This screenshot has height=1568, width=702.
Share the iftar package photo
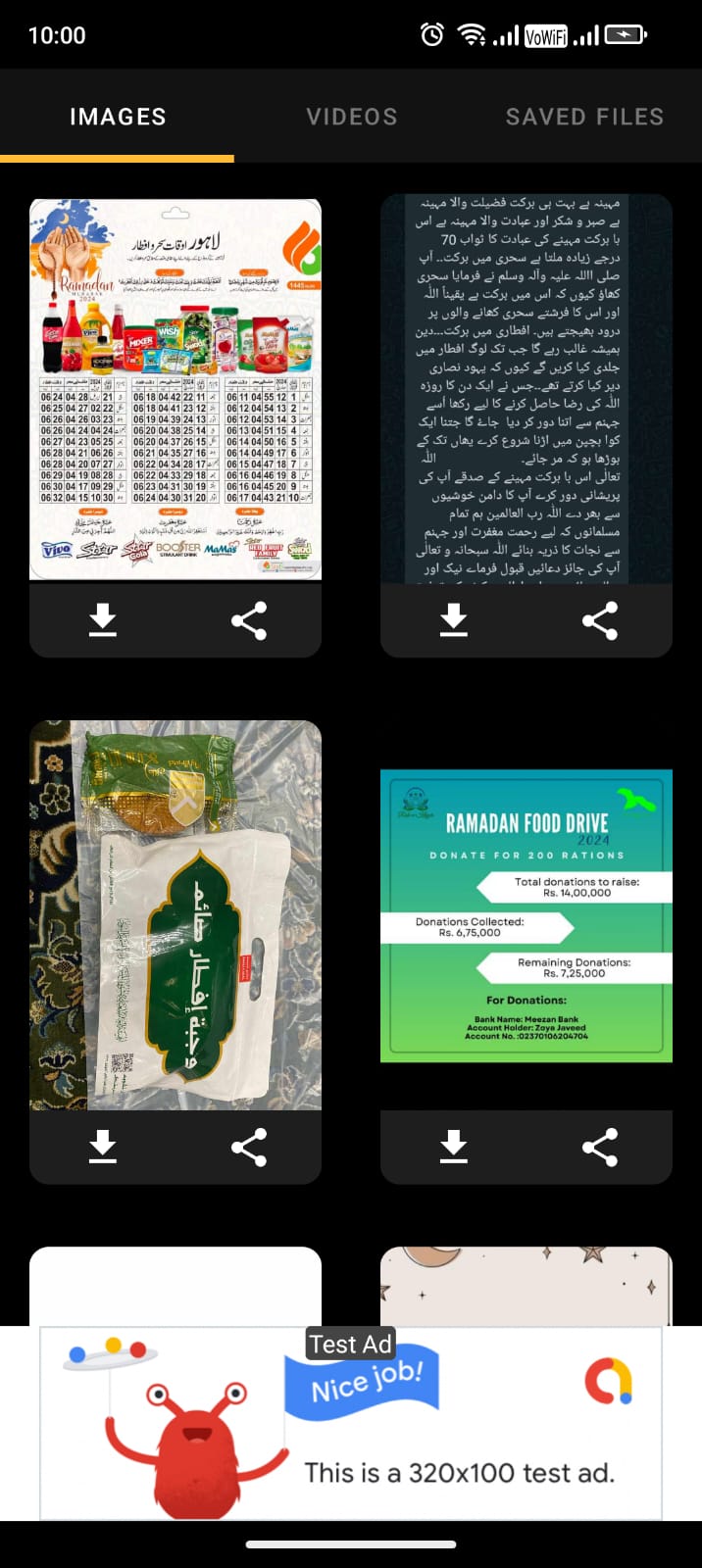248,1147
